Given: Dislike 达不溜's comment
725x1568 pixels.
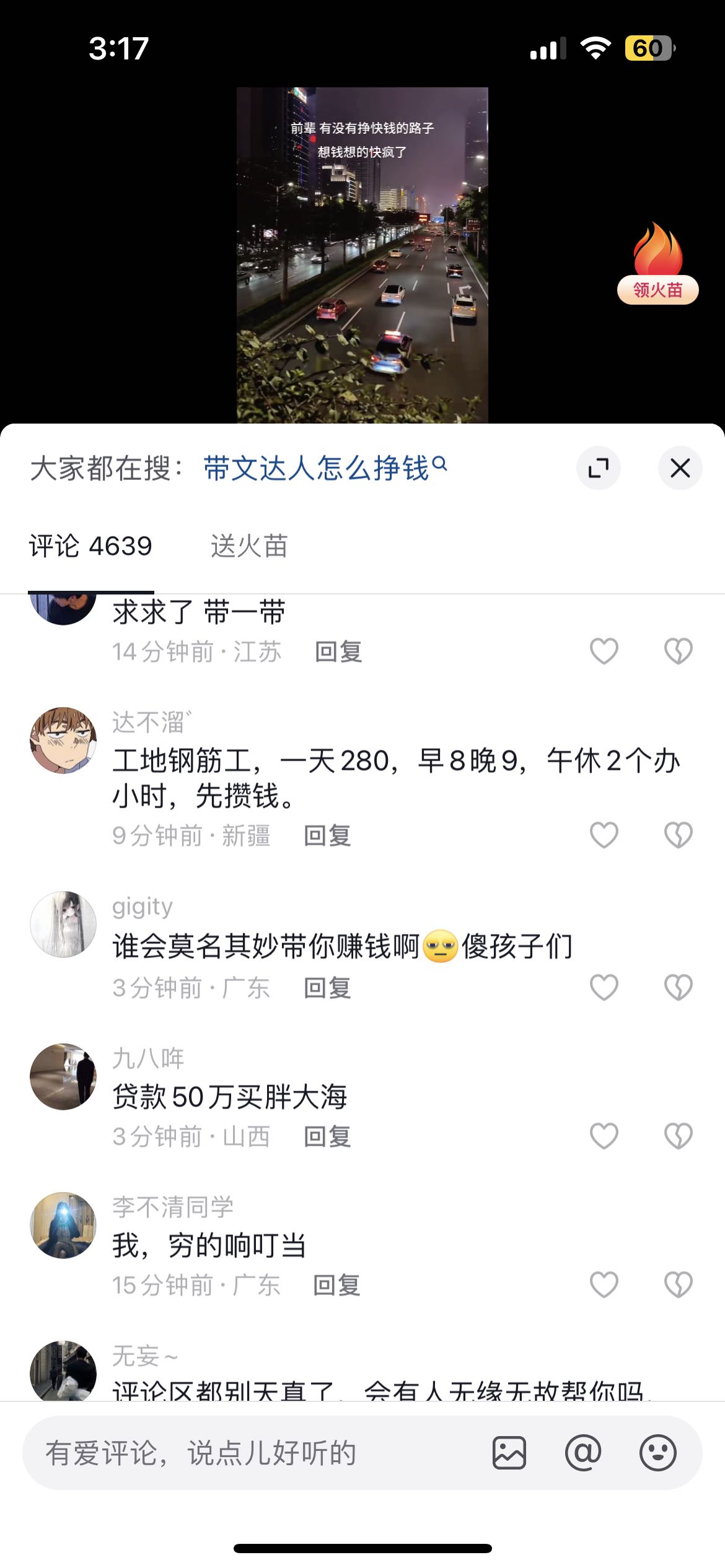Looking at the screenshot, I should pyautogui.click(x=678, y=835).
